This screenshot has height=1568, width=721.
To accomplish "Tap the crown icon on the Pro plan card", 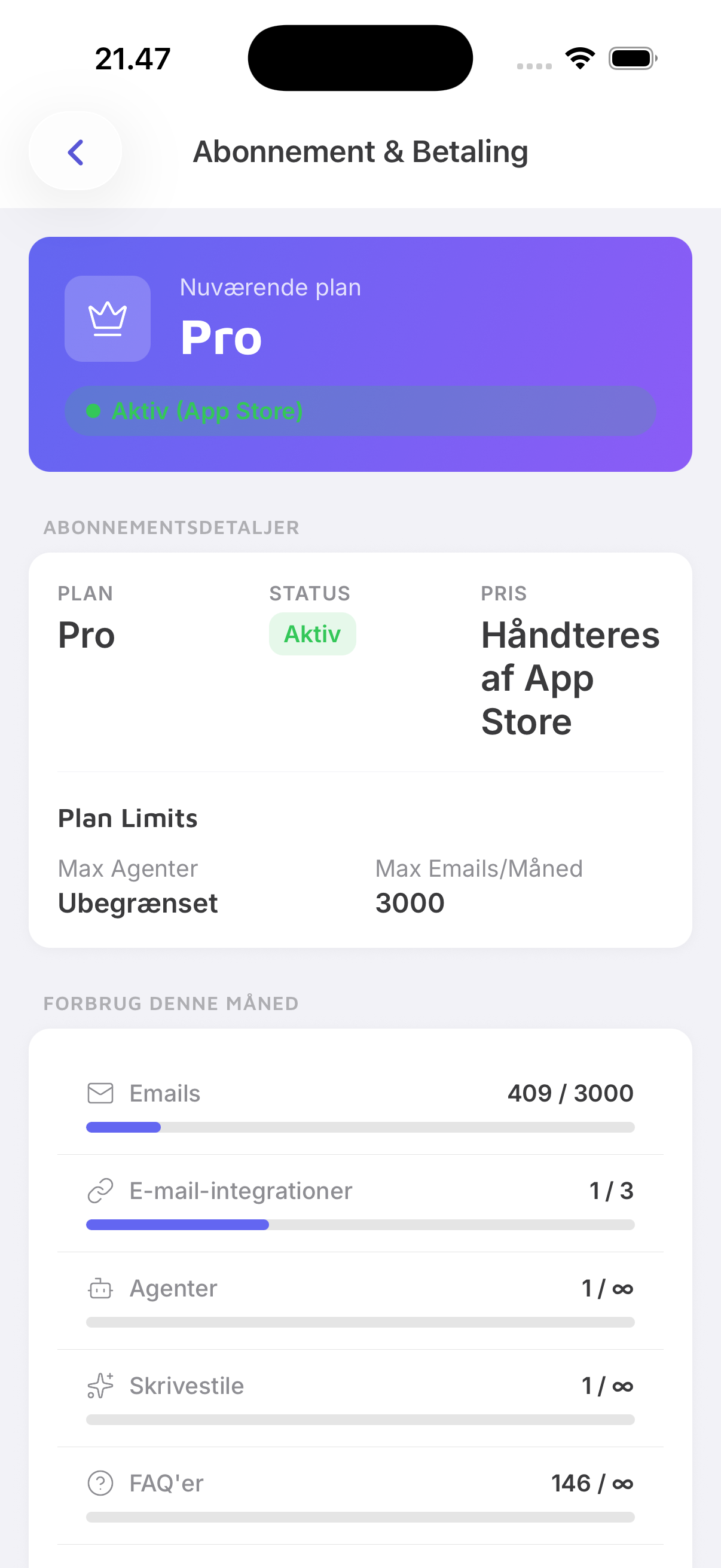I will click(x=107, y=319).
